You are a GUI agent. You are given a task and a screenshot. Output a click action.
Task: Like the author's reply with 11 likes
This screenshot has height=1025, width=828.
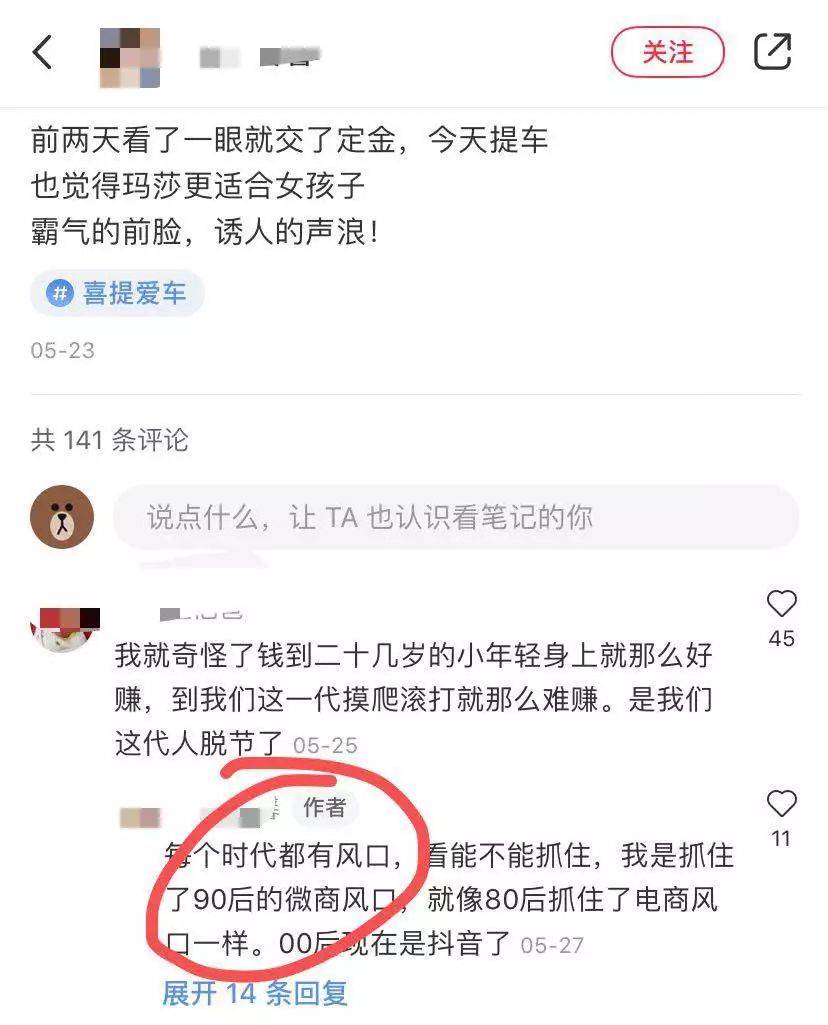781,804
